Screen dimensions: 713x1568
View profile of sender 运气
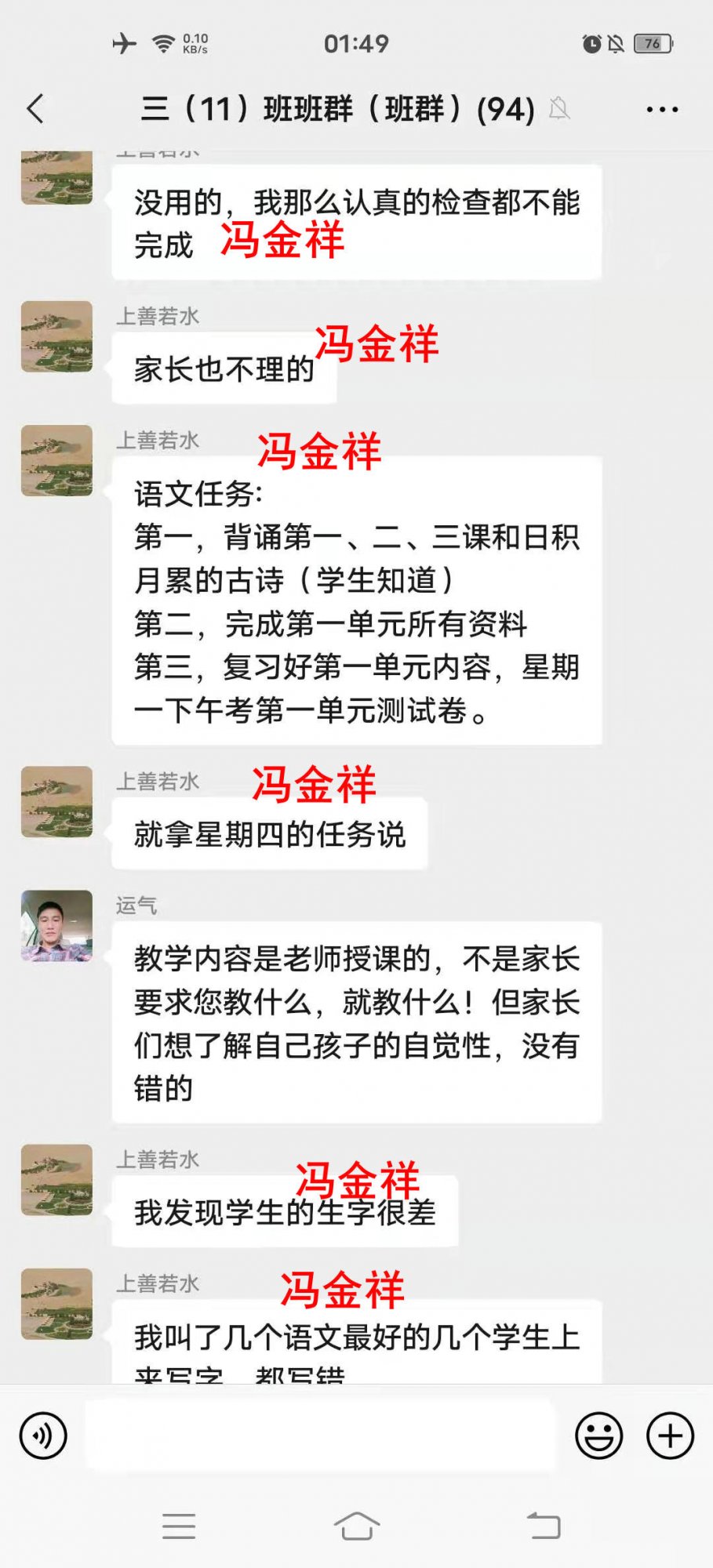[56, 926]
